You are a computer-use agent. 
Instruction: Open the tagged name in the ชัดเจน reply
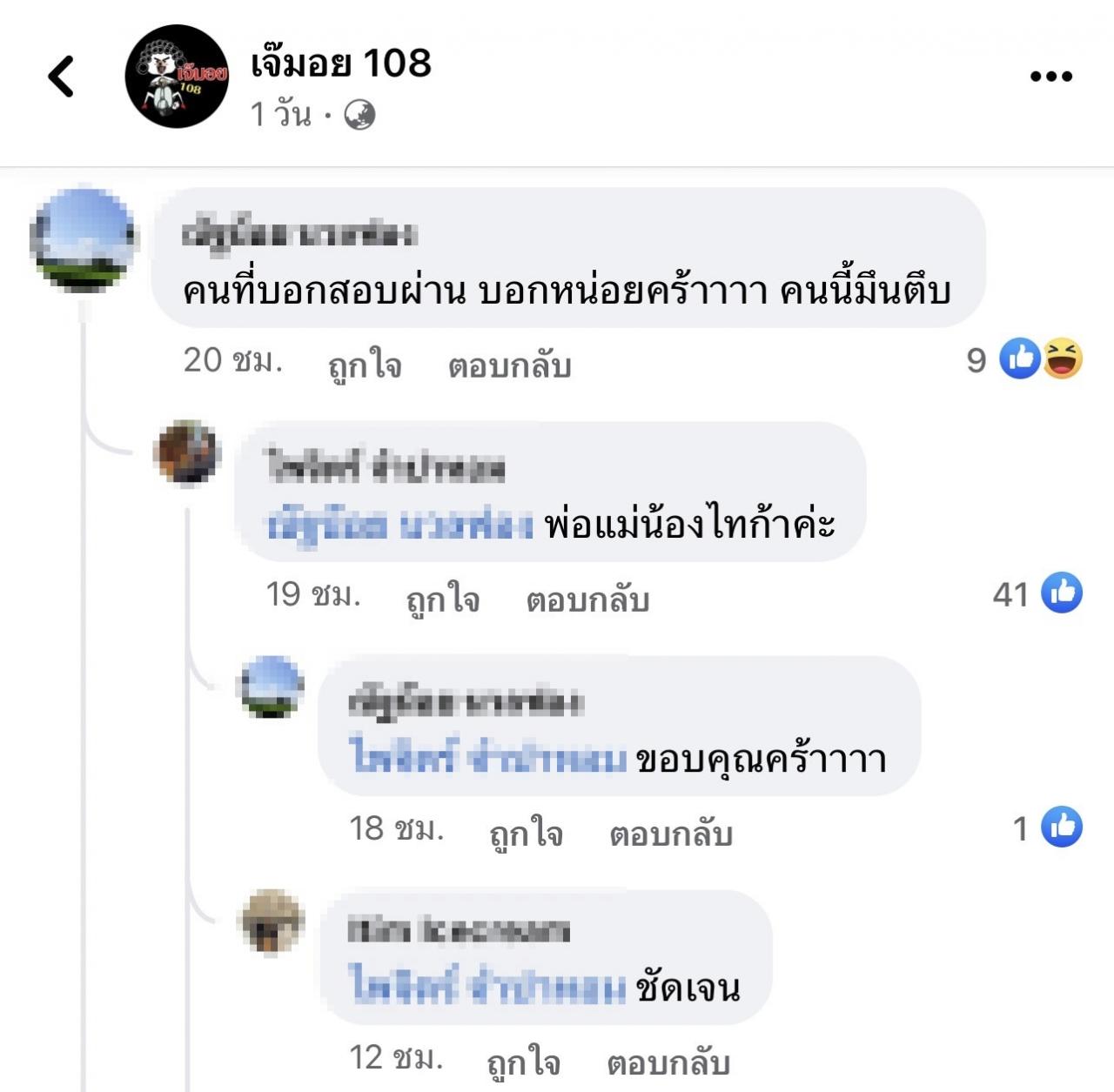click(487, 986)
